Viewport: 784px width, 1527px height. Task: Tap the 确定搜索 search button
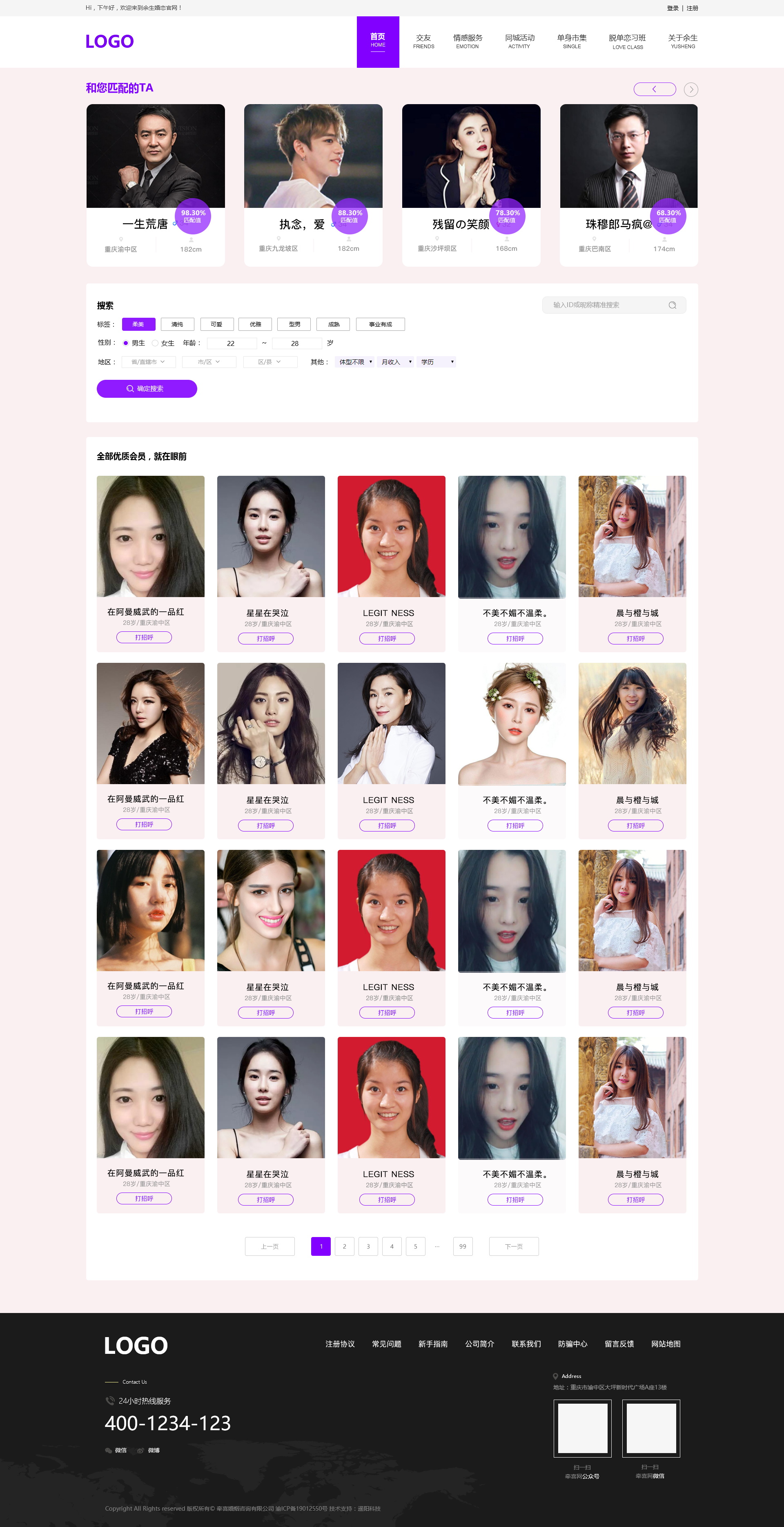[x=146, y=389]
